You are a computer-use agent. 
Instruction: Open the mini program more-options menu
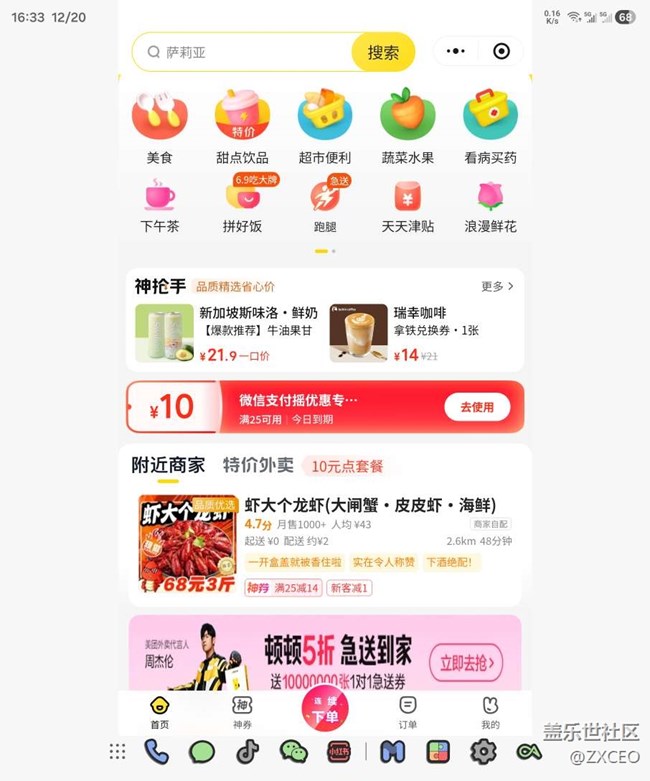(x=456, y=51)
